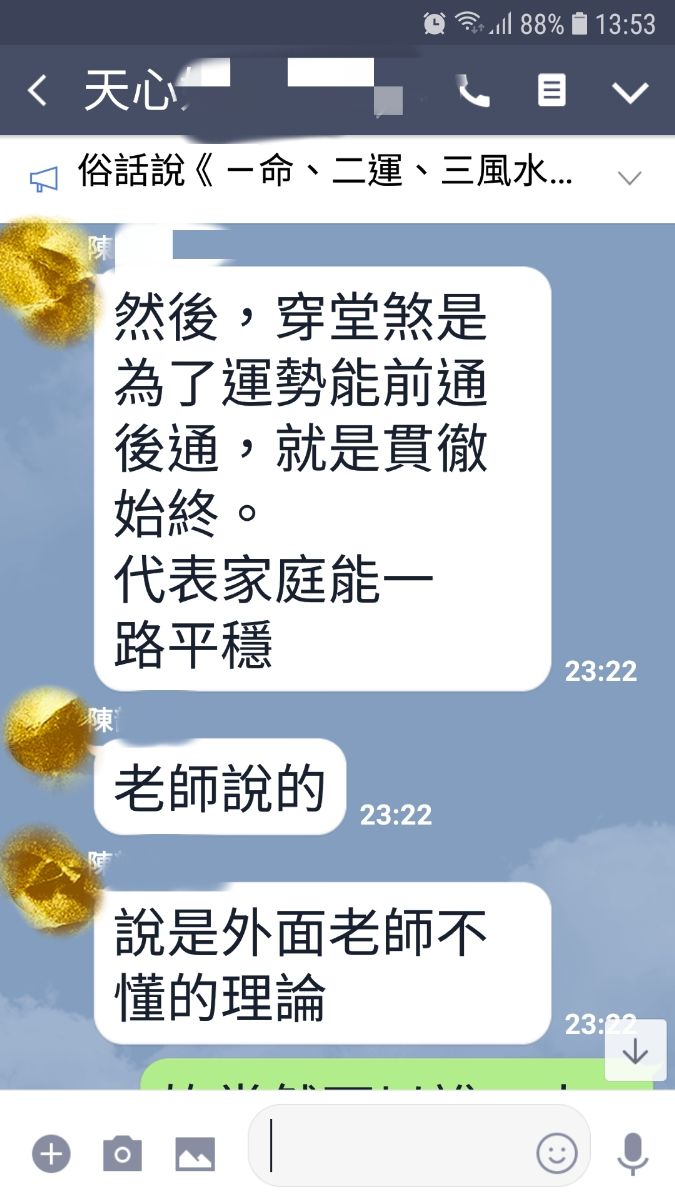Expand the announcement chevron

tap(630, 178)
